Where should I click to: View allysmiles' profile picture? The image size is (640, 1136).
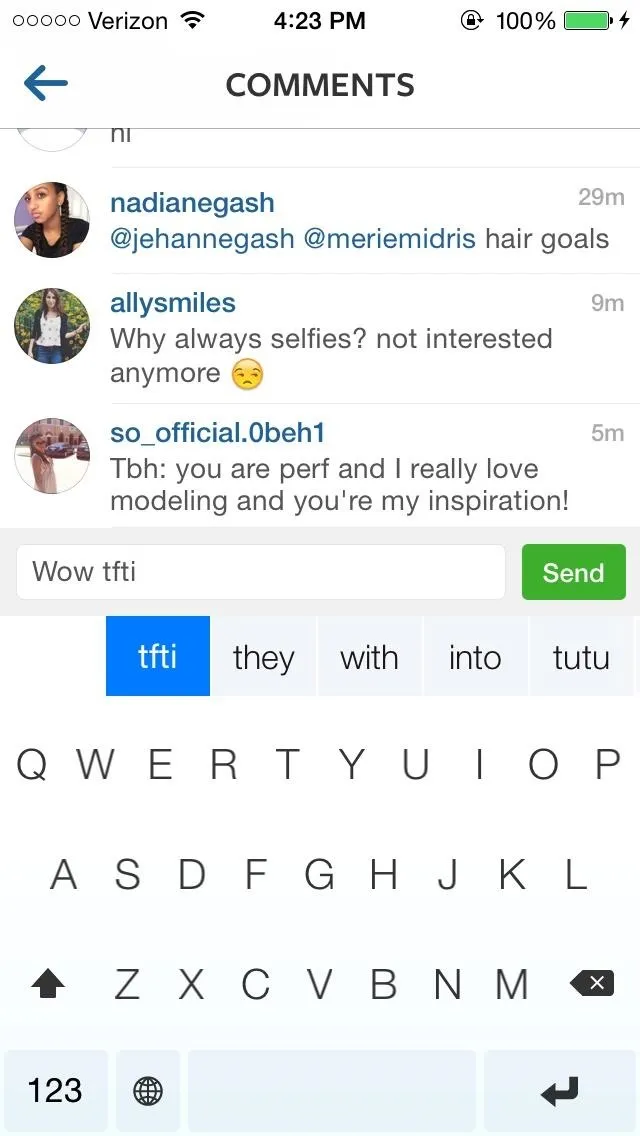(52, 325)
